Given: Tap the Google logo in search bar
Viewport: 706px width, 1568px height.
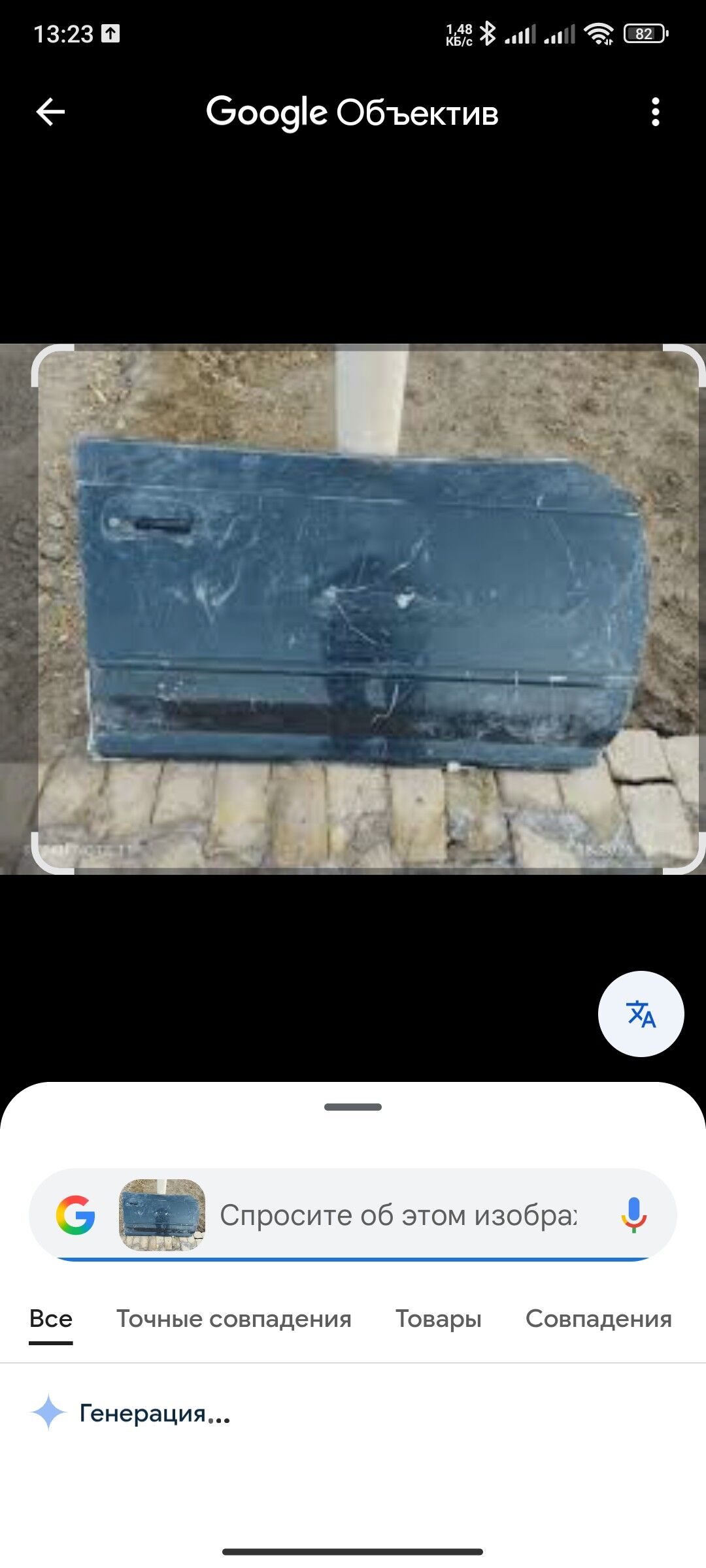Looking at the screenshot, I should pyautogui.click(x=76, y=1215).
